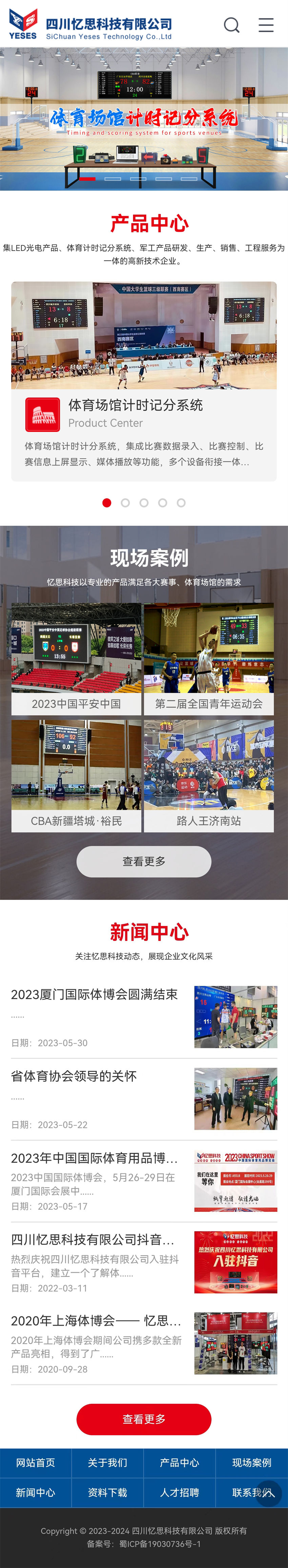Open the search icon in header
Screen dimensions: 288x1568
coord(231,25)
